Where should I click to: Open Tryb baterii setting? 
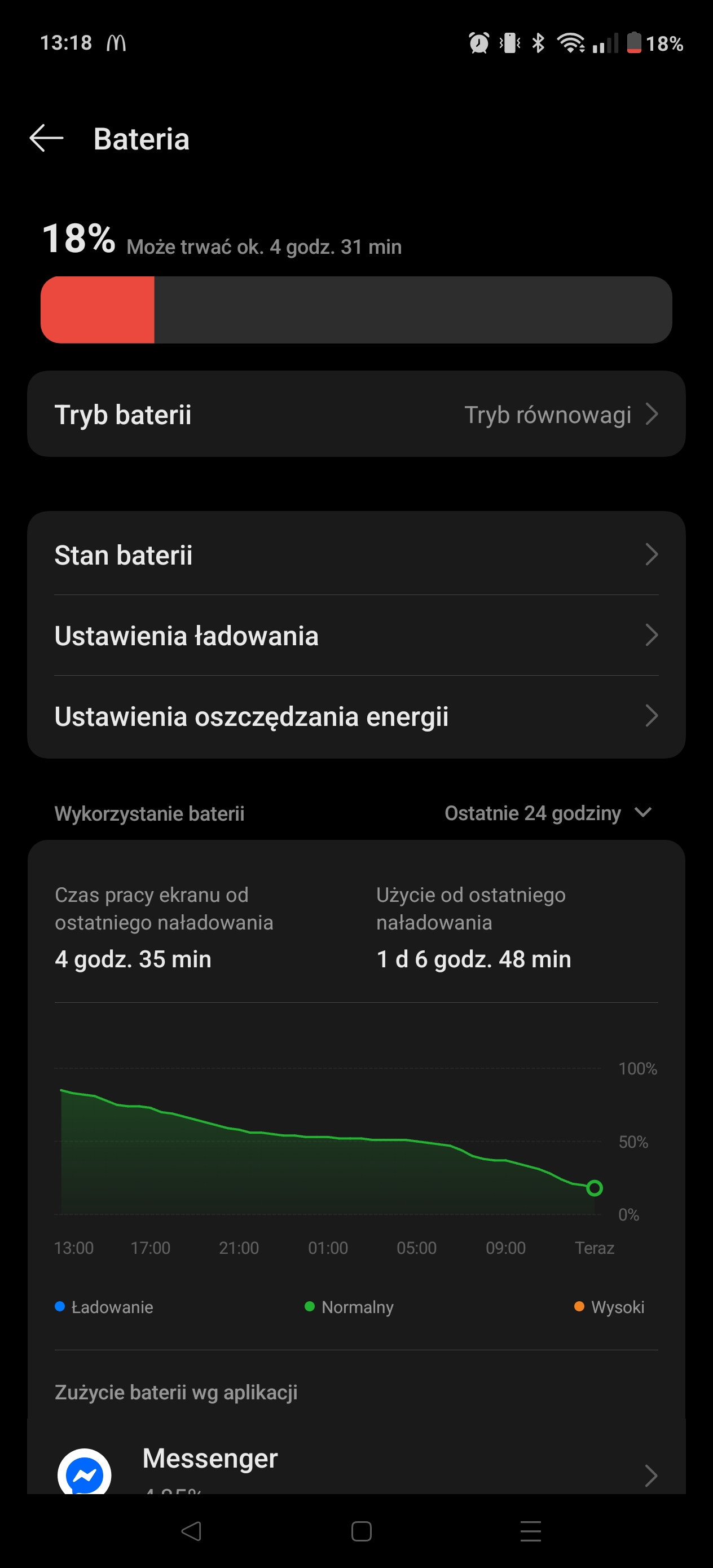pyautogui.click(x=356, y=414)
